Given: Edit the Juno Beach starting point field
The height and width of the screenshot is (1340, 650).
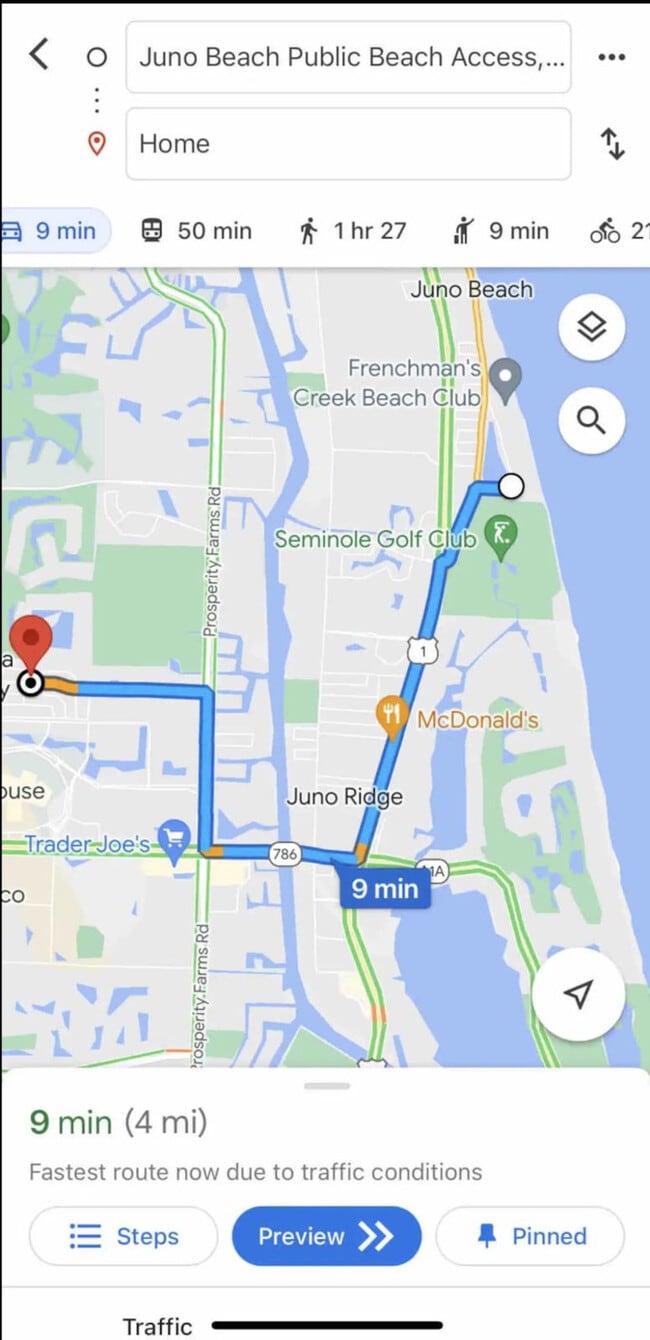Looking at the screenshot, I should 348,57.
